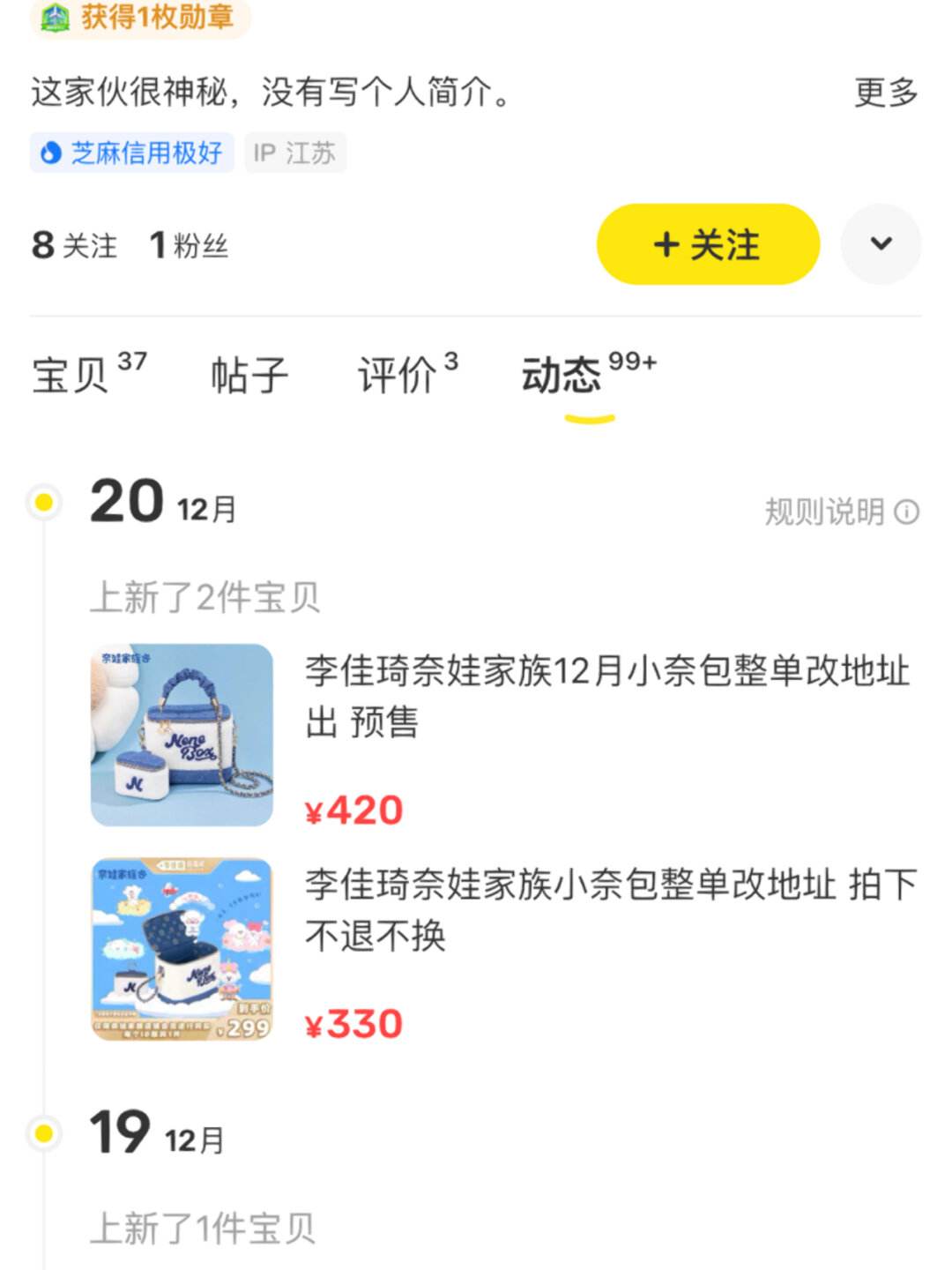View the 1 粉丝 followers list
Image resolution: width=952 pixels, height=1270 pixels.
click(x=189, y=245)
